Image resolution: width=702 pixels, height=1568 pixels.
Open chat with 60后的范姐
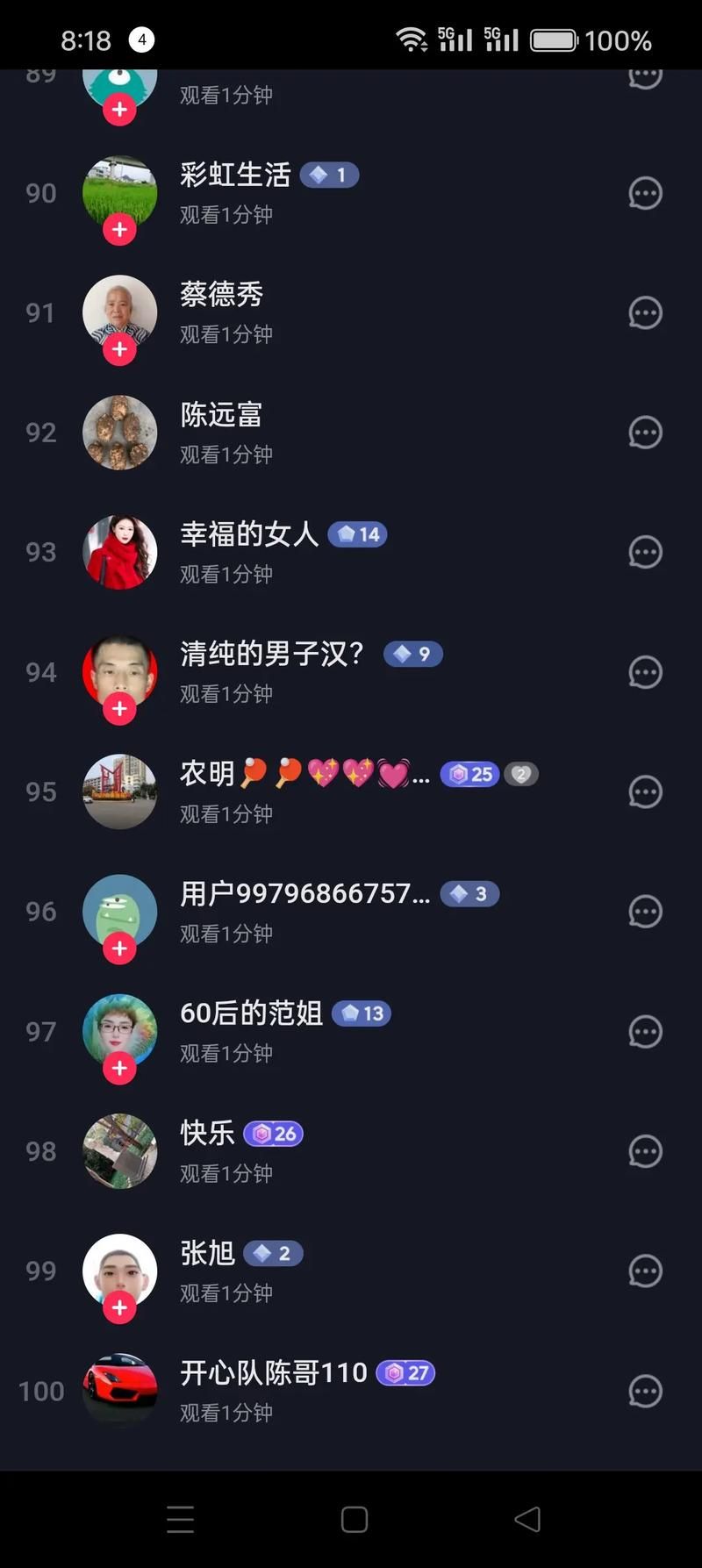click(x=645, y=1032)
